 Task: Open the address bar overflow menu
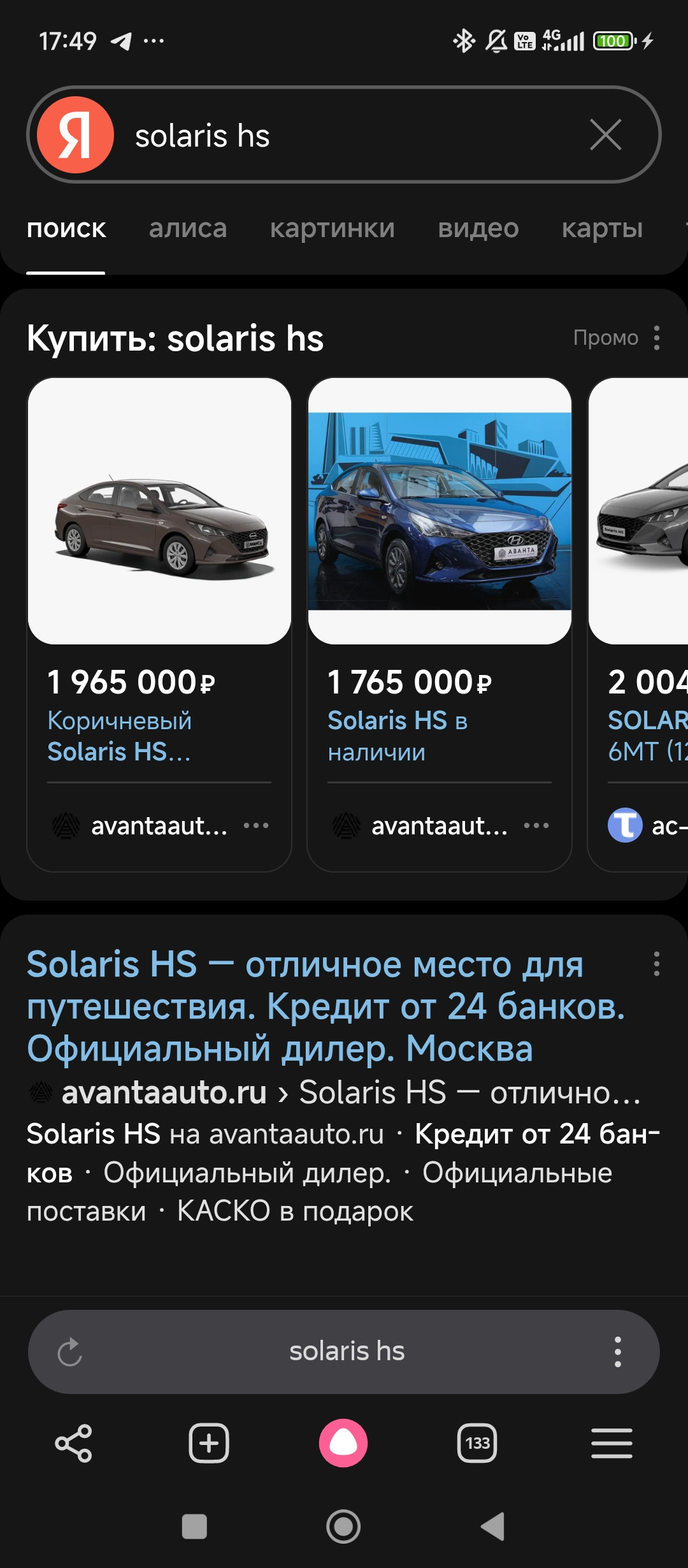[x=617, y=1352]
